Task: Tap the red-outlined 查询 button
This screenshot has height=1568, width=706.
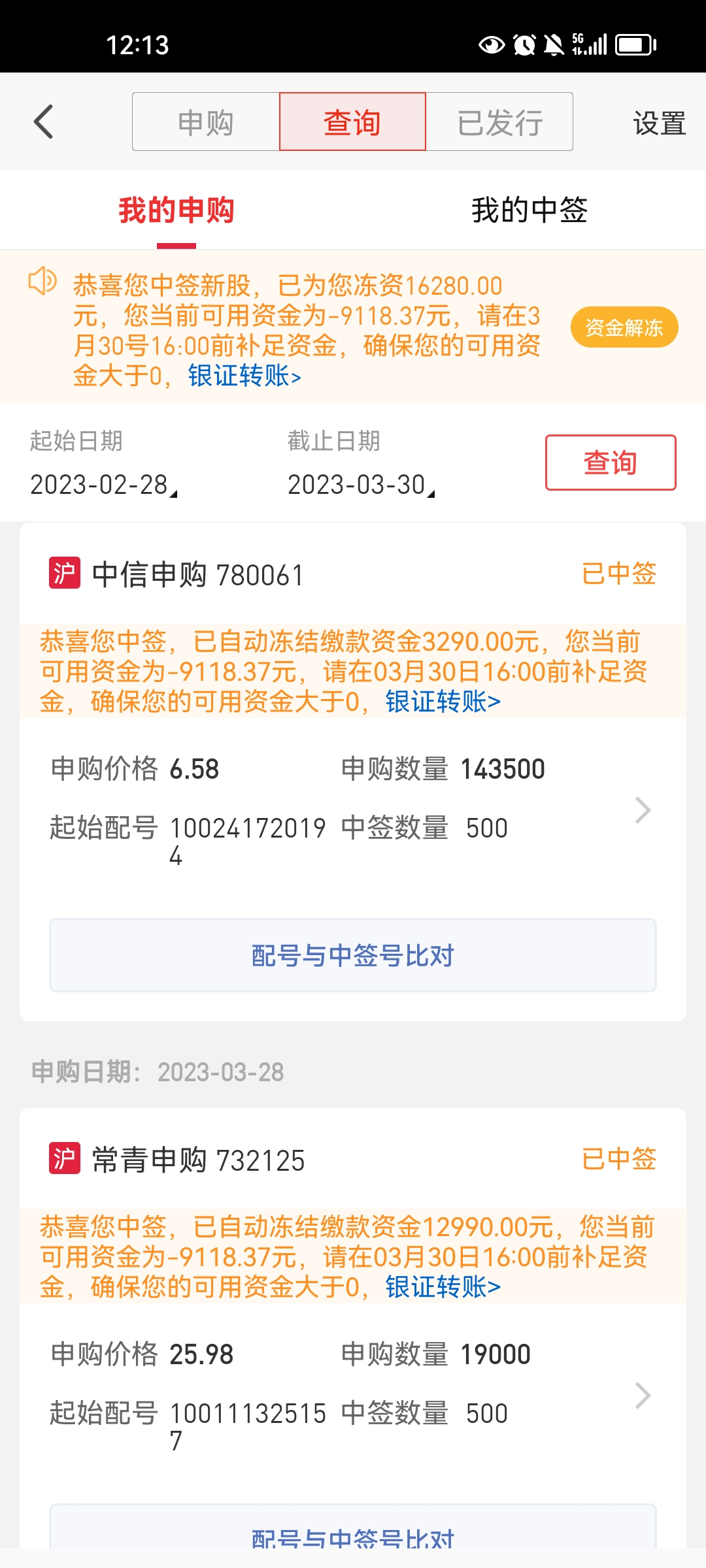Action: [610, 463]
